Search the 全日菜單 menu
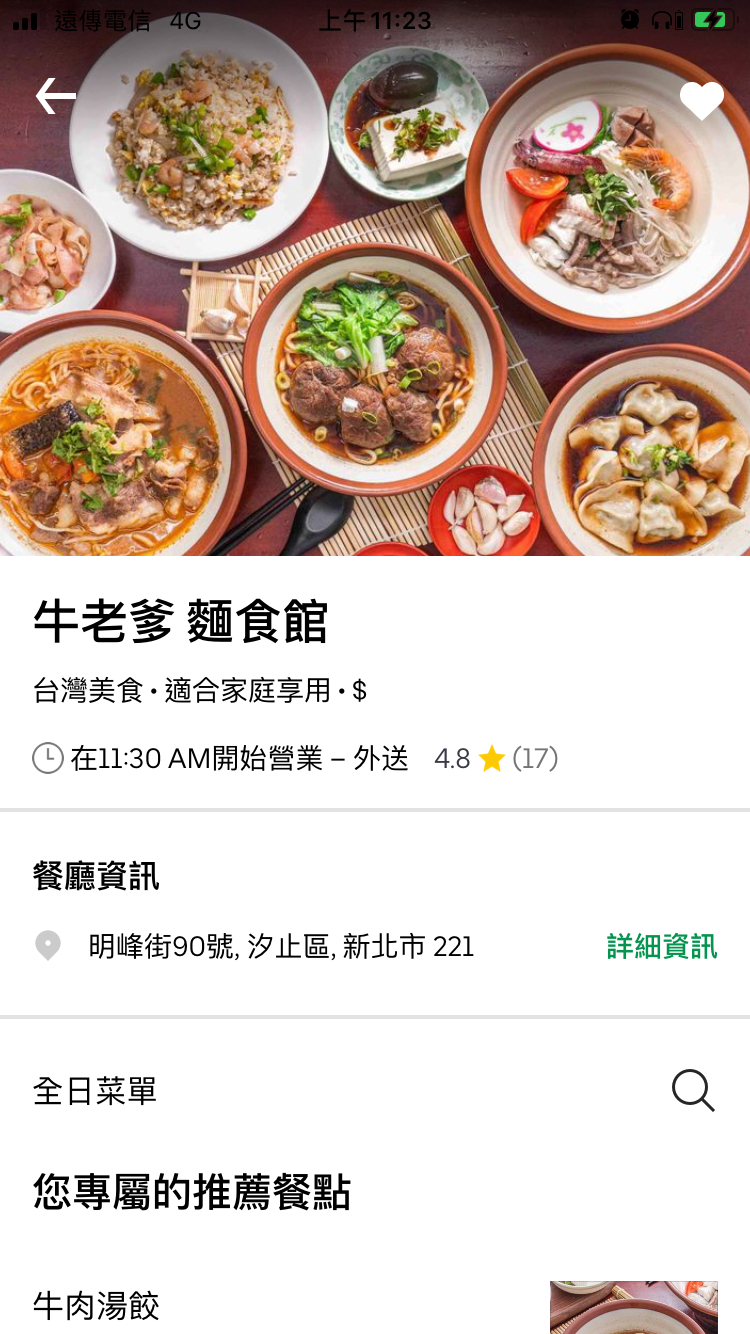This screenshot has height=1334, width=750. pyautogui.click(x=692, y=1090)
